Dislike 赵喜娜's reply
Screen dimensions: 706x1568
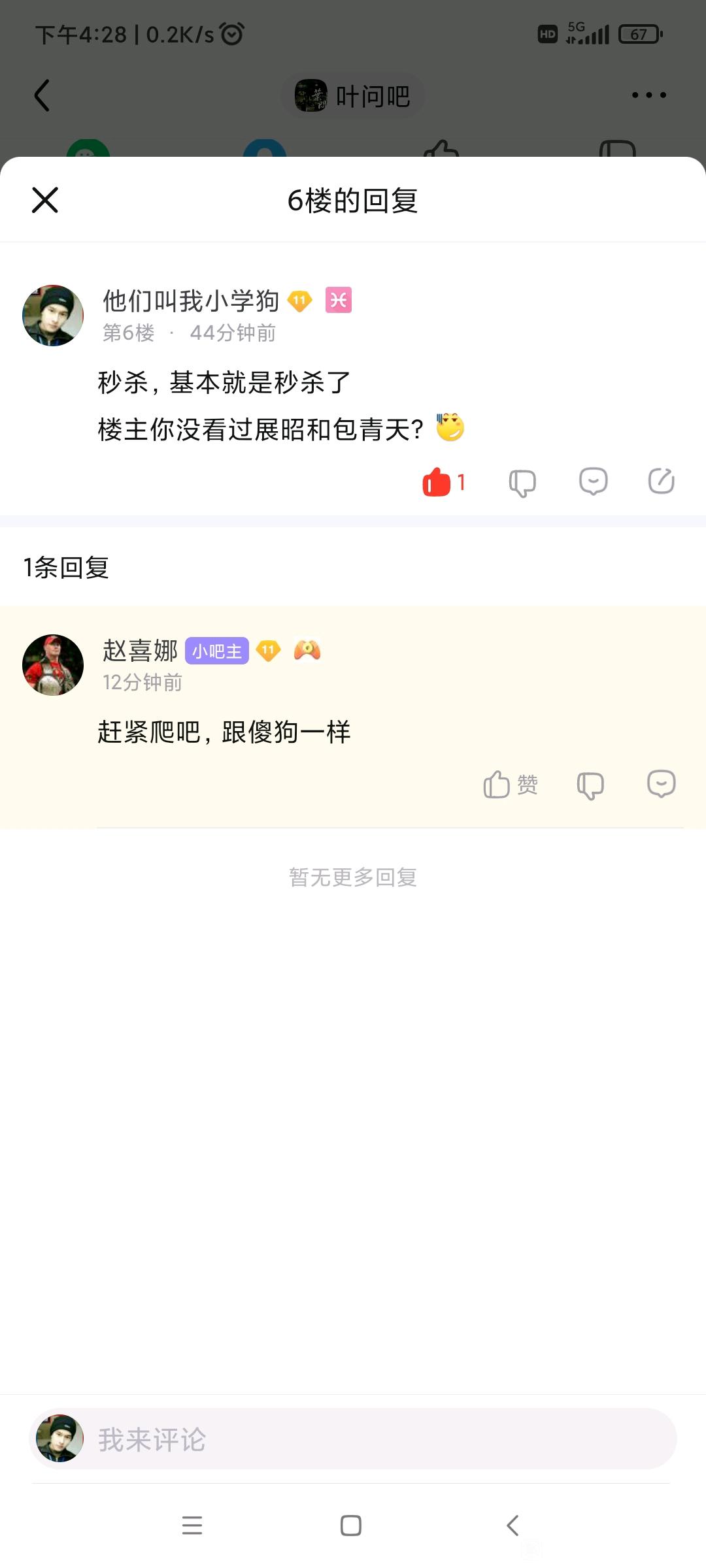[590, 785]
